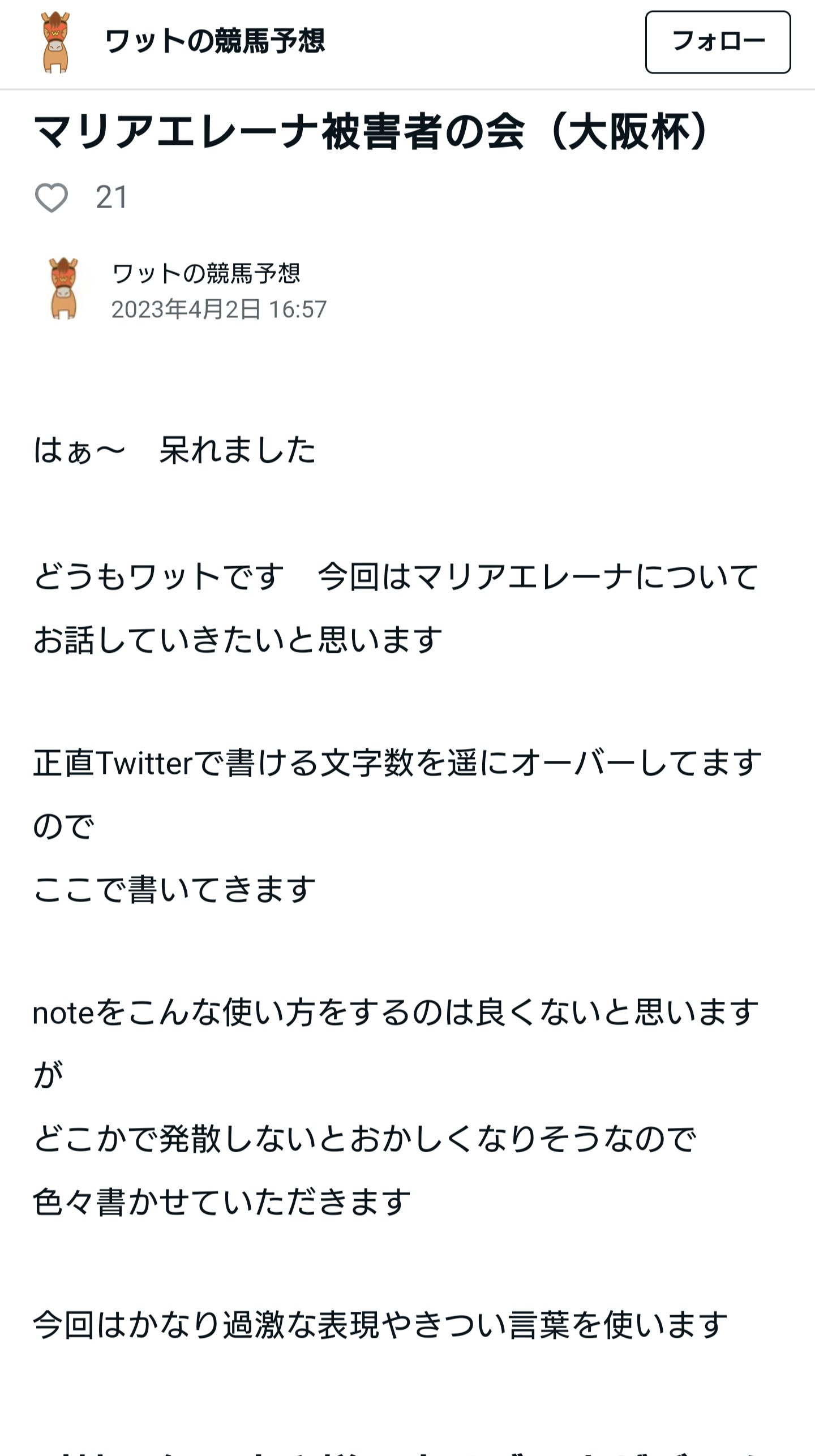The height and width of the screenshot is (1456, 815).
Task: Tap the author avatar beside the post date
Action: click(63, 288)
